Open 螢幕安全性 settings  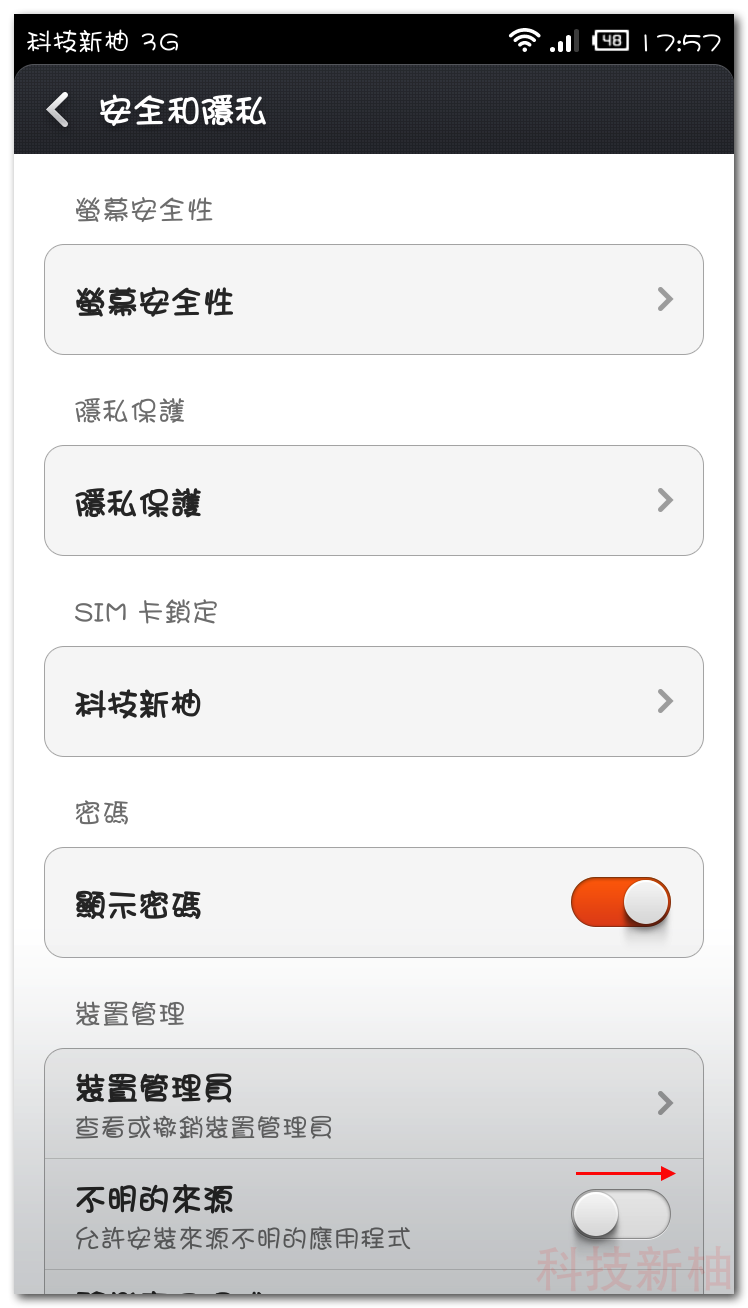click(373, 300)
